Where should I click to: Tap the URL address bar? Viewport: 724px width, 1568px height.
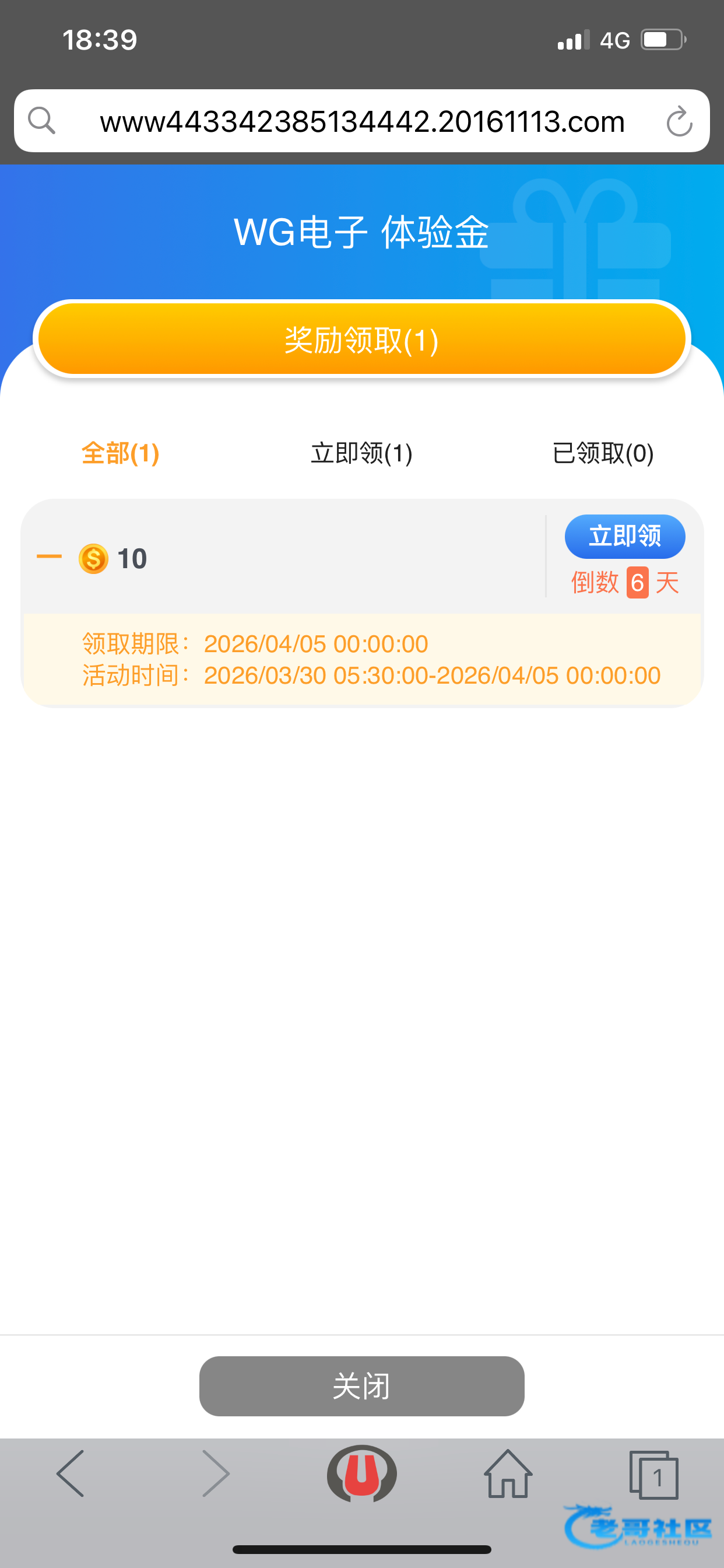[x=361, y=121]
